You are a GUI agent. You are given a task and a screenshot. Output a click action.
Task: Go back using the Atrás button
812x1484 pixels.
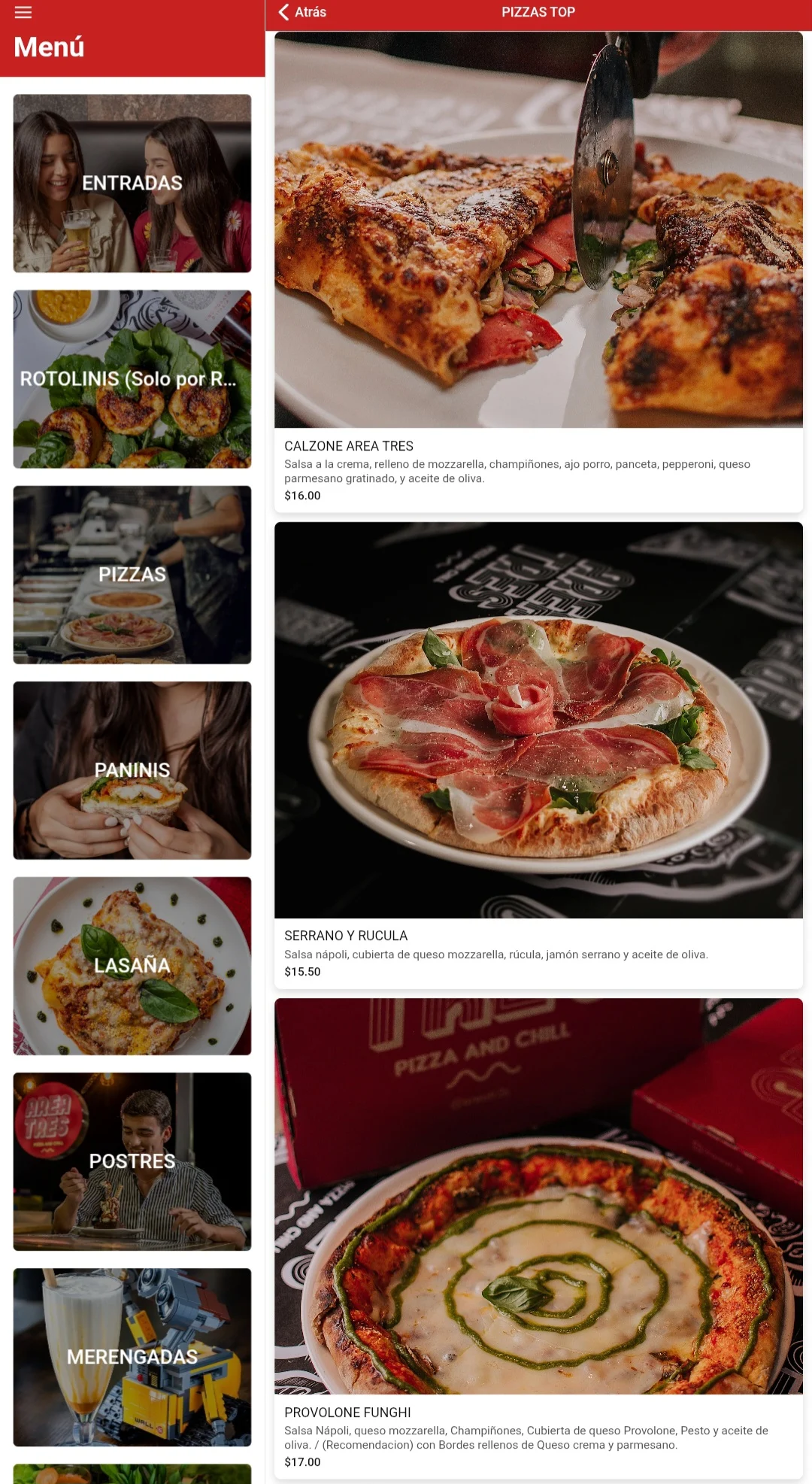click(302, 12)
